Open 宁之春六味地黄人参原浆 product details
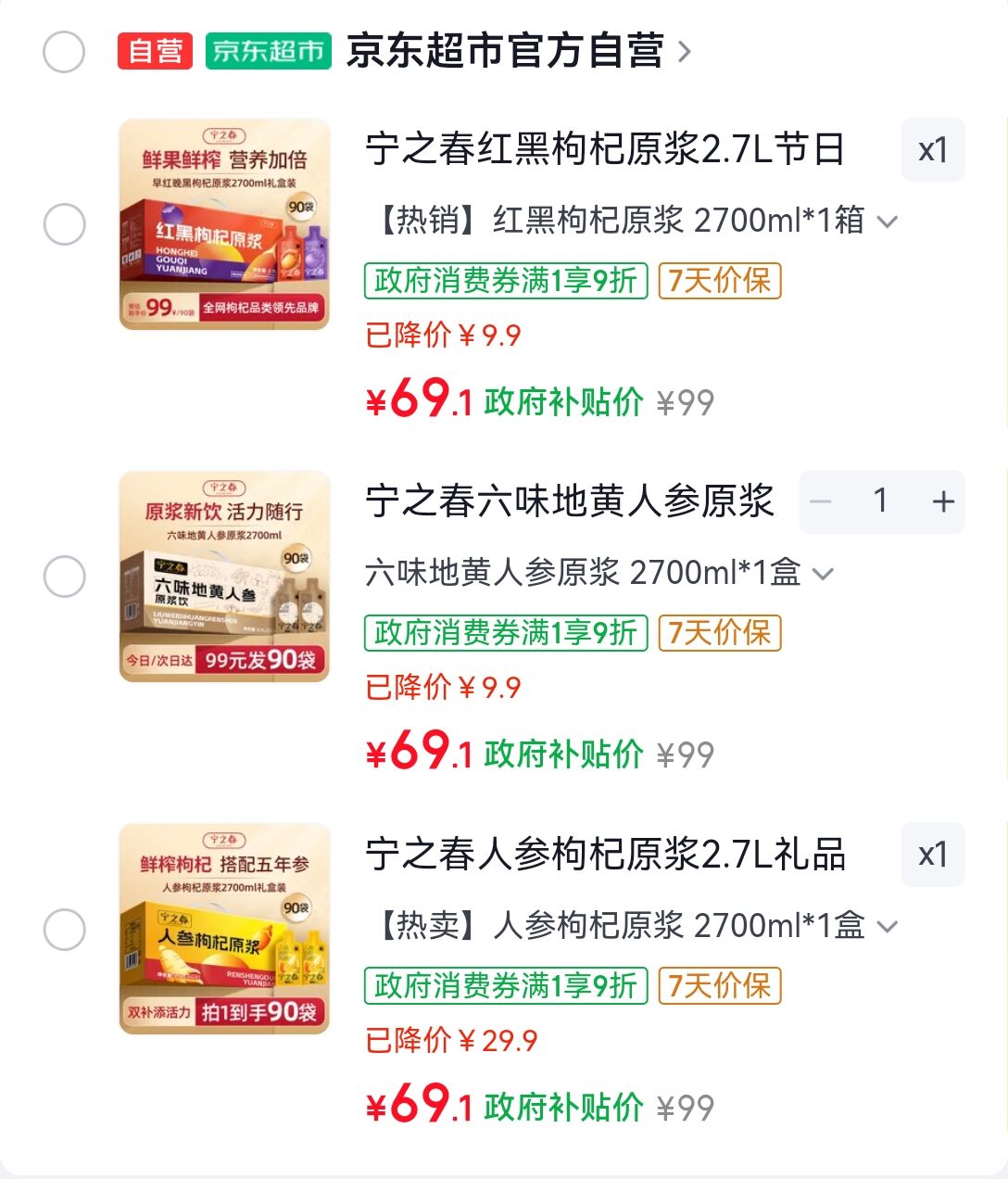This screenshot has height=1179, width=1008. tap(569, 501)
